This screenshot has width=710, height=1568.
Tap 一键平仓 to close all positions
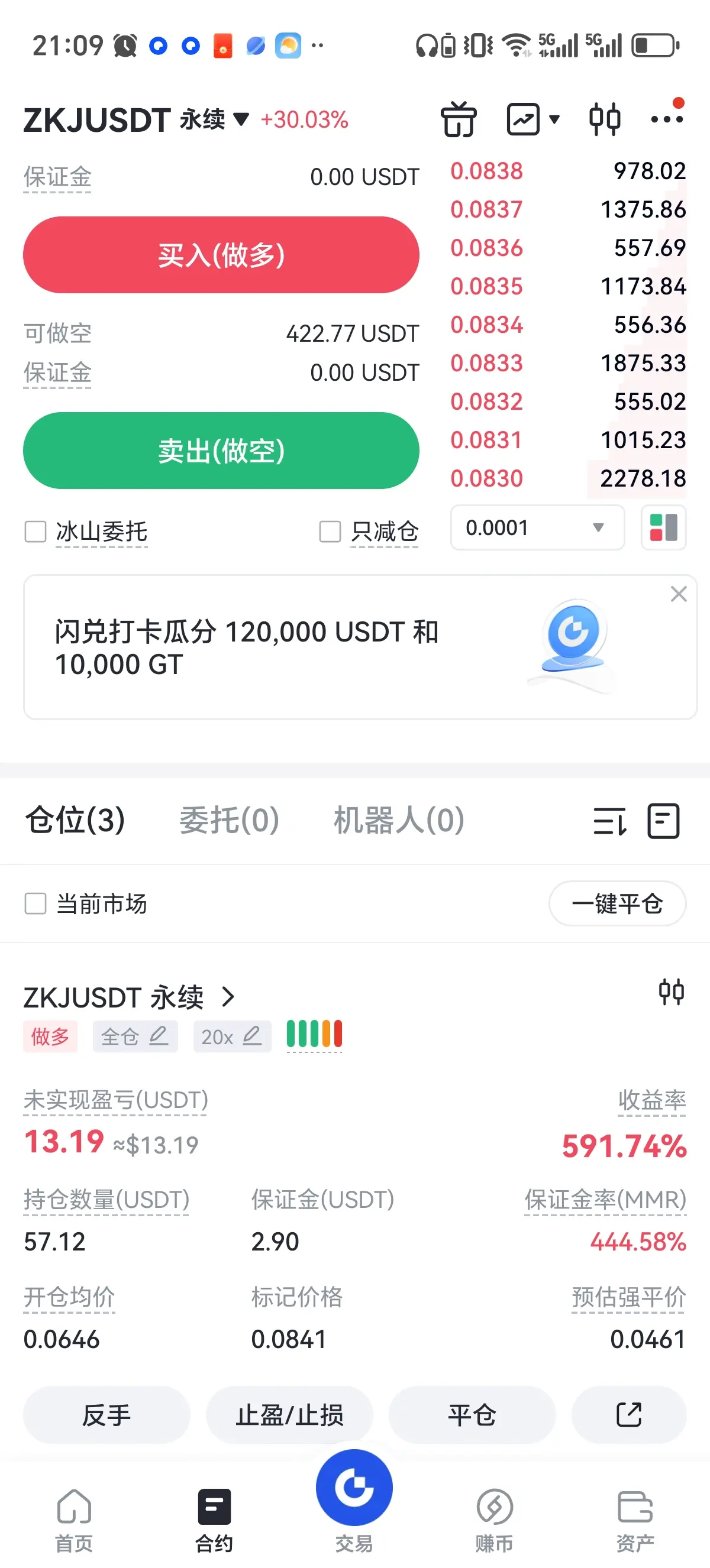(x=617, y=903)
